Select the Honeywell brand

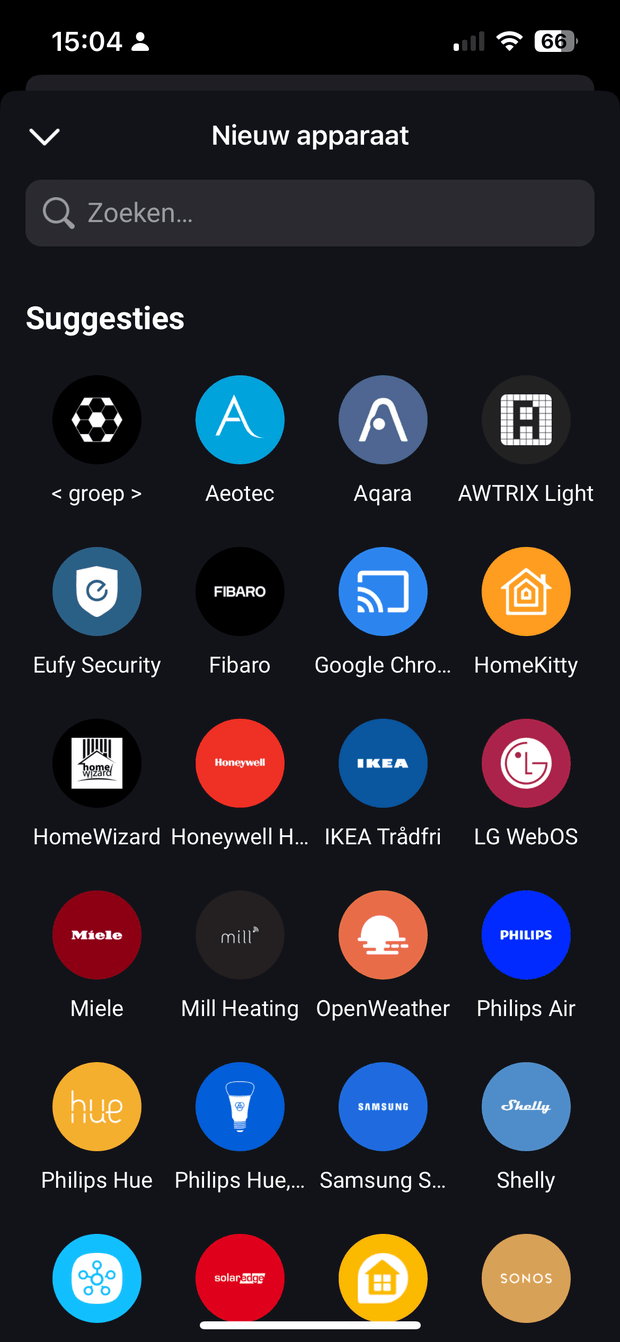coord(240,764)
